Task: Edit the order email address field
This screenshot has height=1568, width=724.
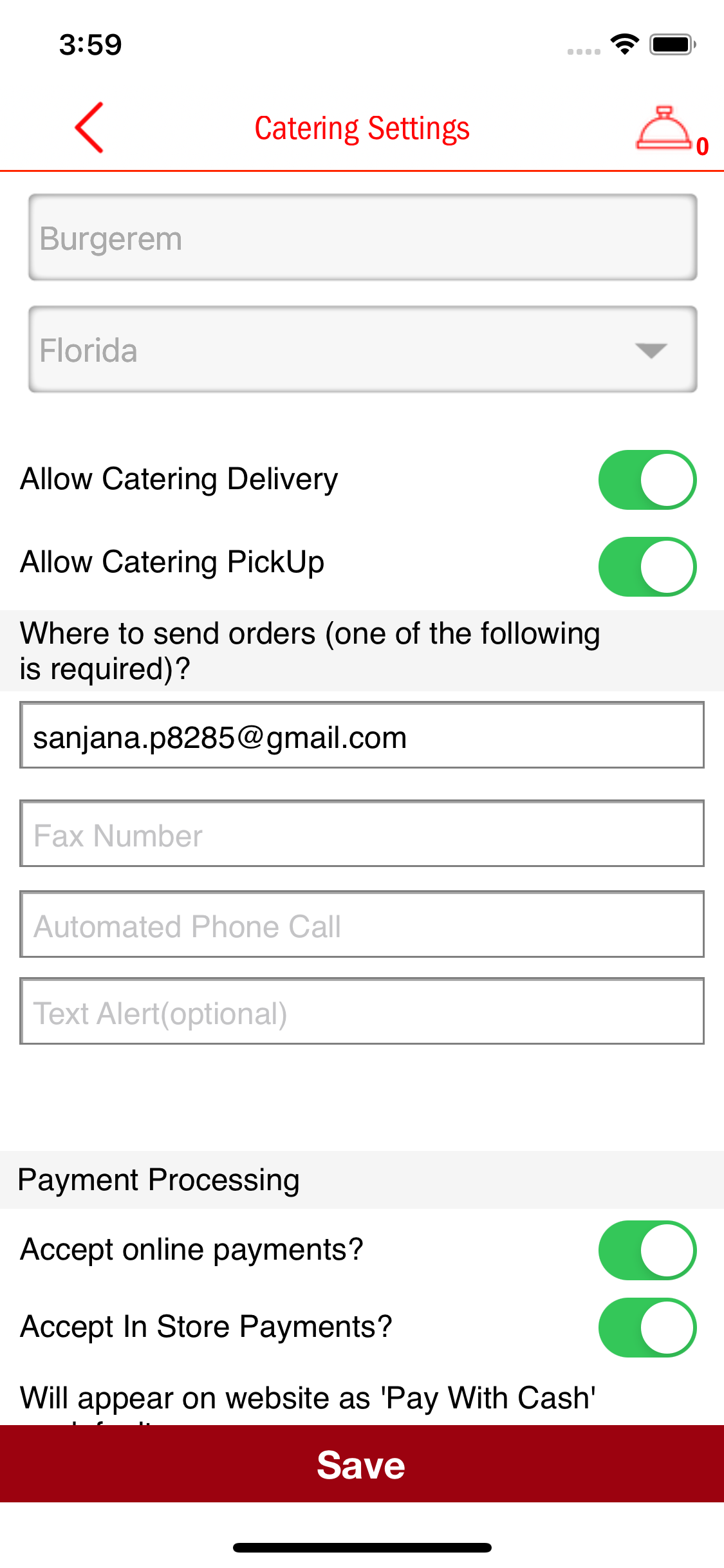Action: click(362, 736)
